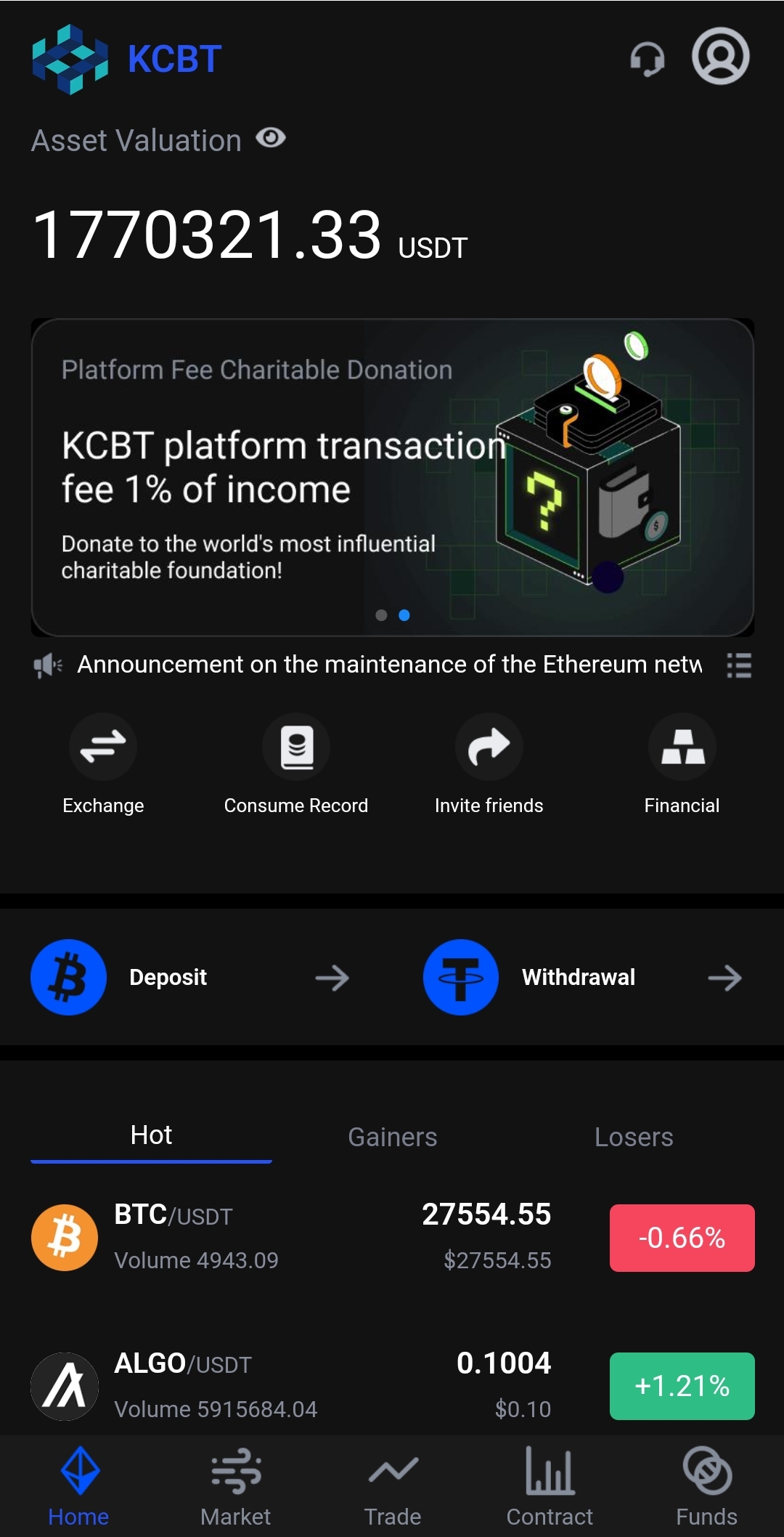Image resolution: width=784 pixels, height=1537 pixels.
Task: Open the user profile icon
Action: 720,56
